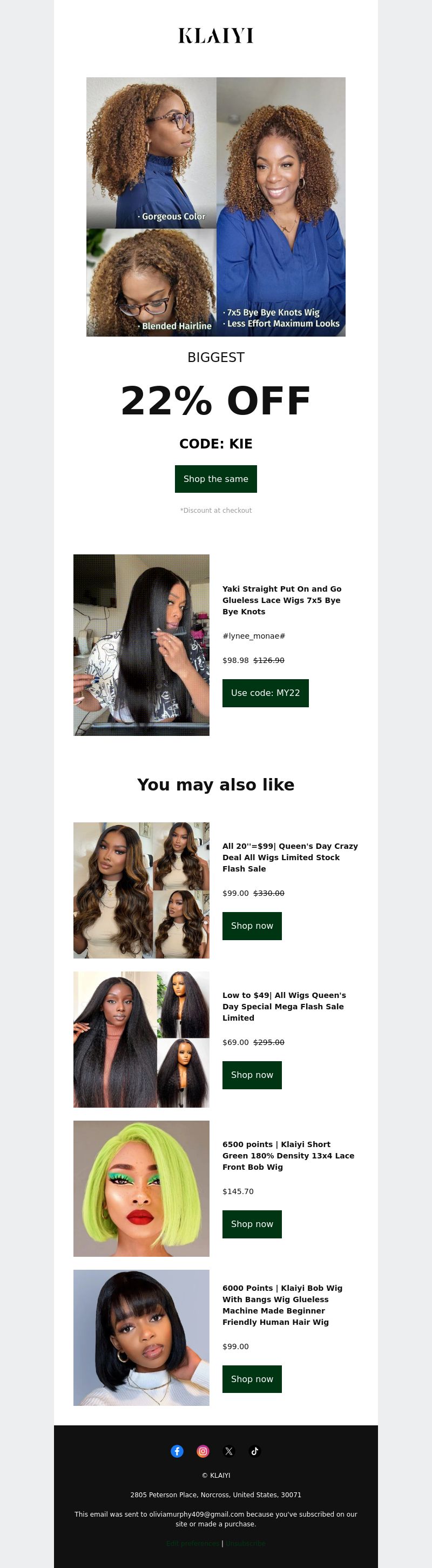The height and width of the screenshot is (1568, 432).
Task: Tap the Shop the same button
Action: tap(215, 478)
